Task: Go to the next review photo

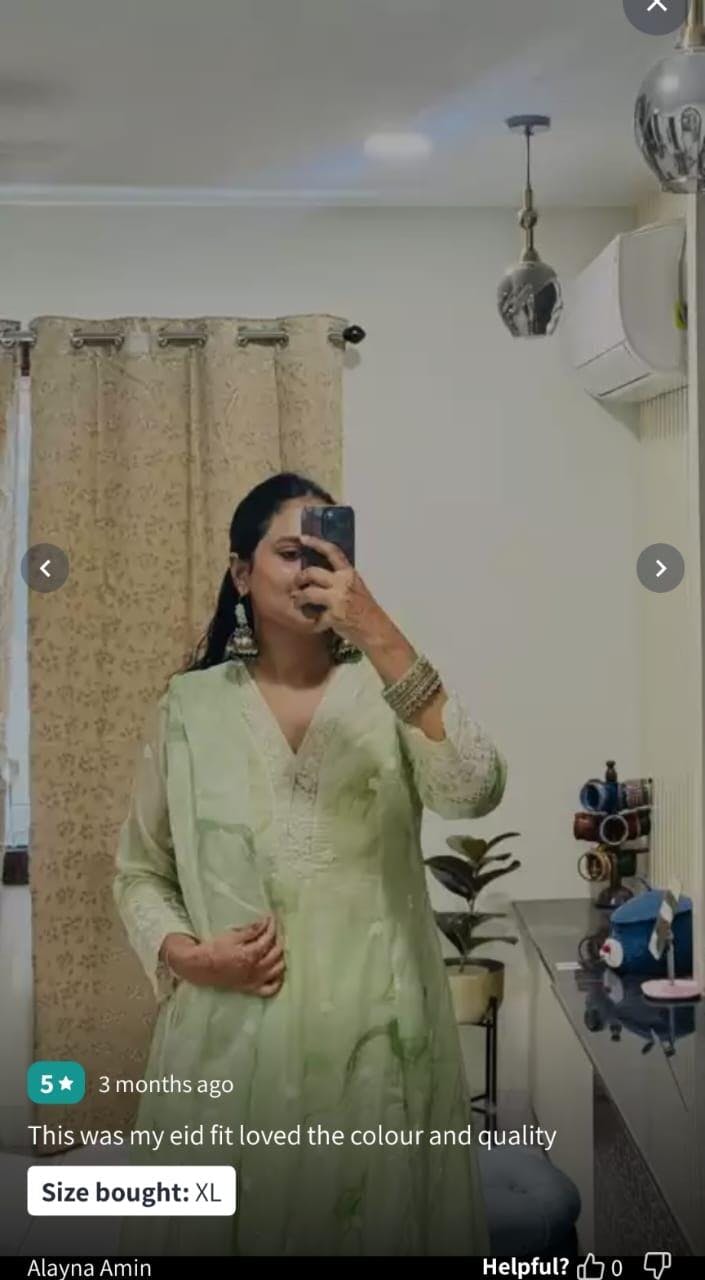Action: [660, 568]
